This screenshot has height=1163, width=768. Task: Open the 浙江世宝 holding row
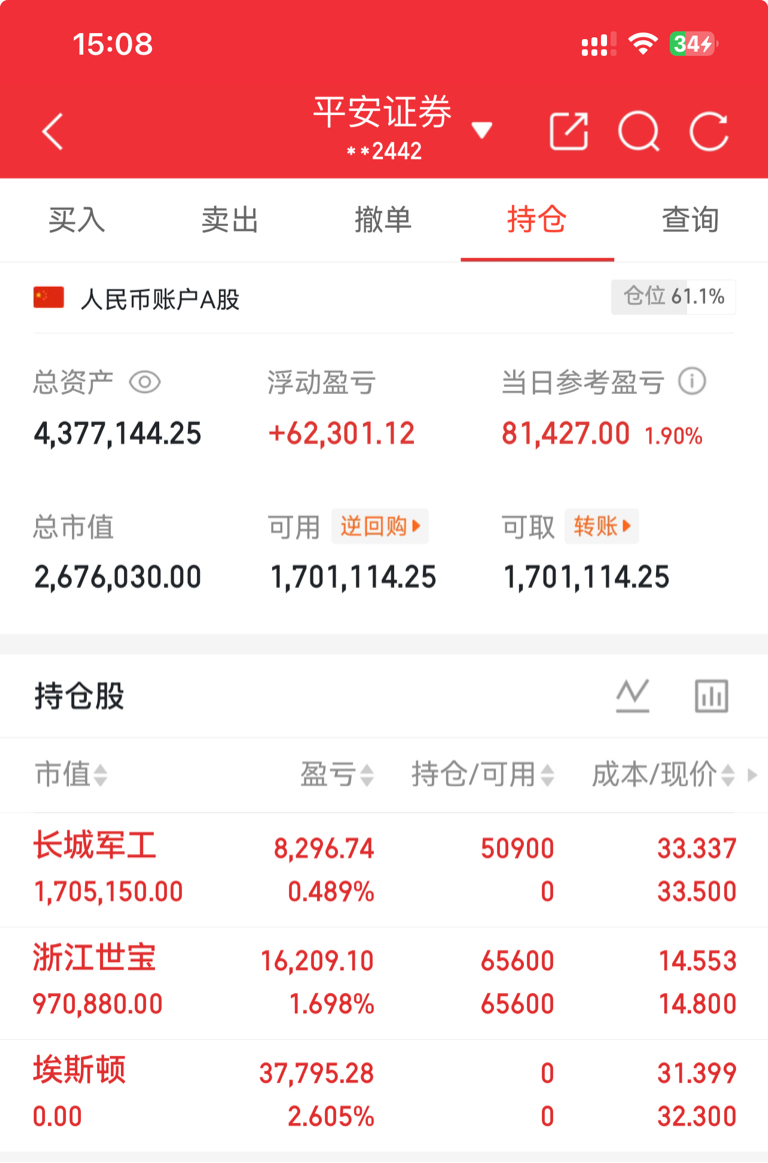coord(384,982)
